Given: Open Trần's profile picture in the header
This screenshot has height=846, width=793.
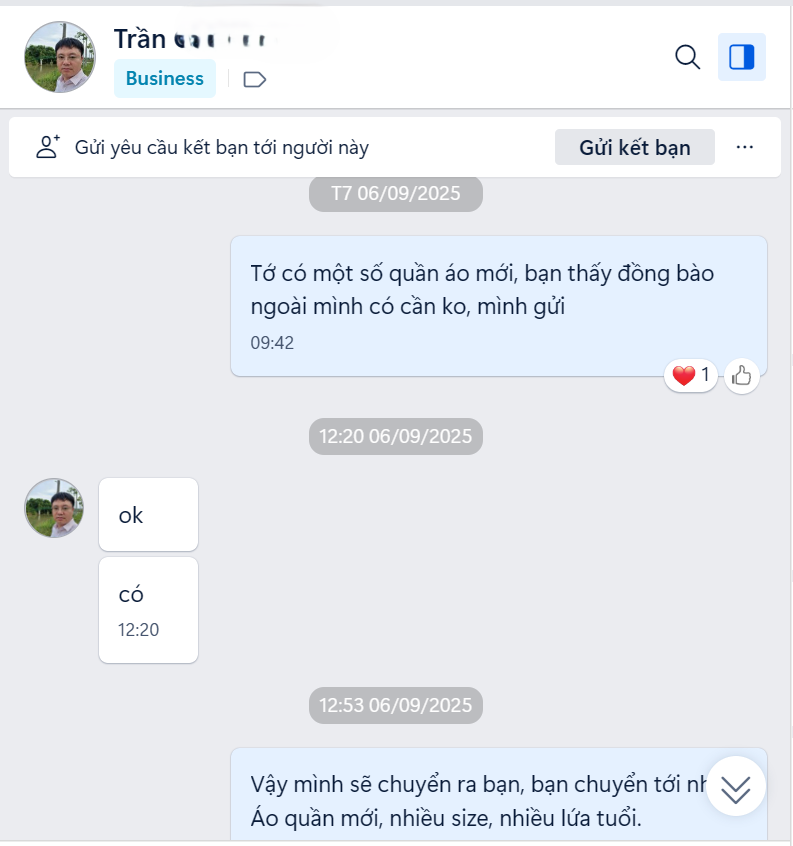Looking at the screenshot, I should pos(61,57).
